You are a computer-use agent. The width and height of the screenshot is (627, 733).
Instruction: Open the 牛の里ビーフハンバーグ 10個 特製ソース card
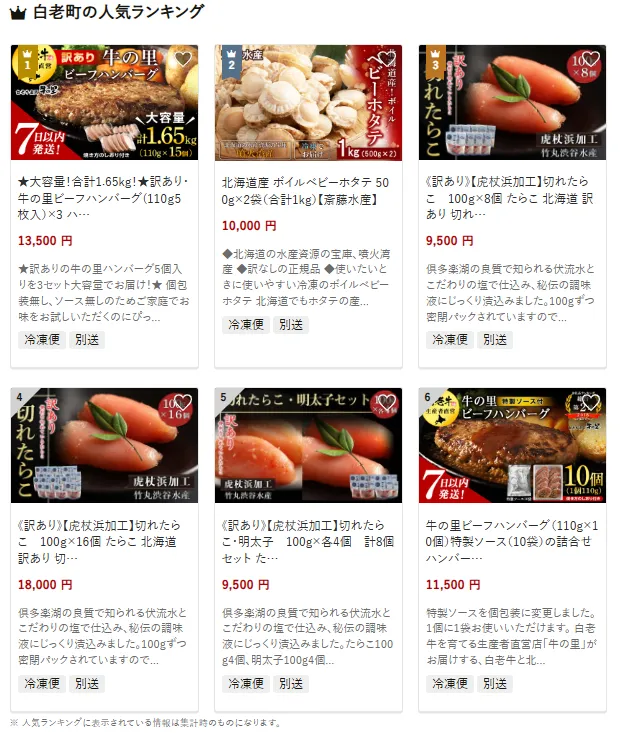(511, 543)
